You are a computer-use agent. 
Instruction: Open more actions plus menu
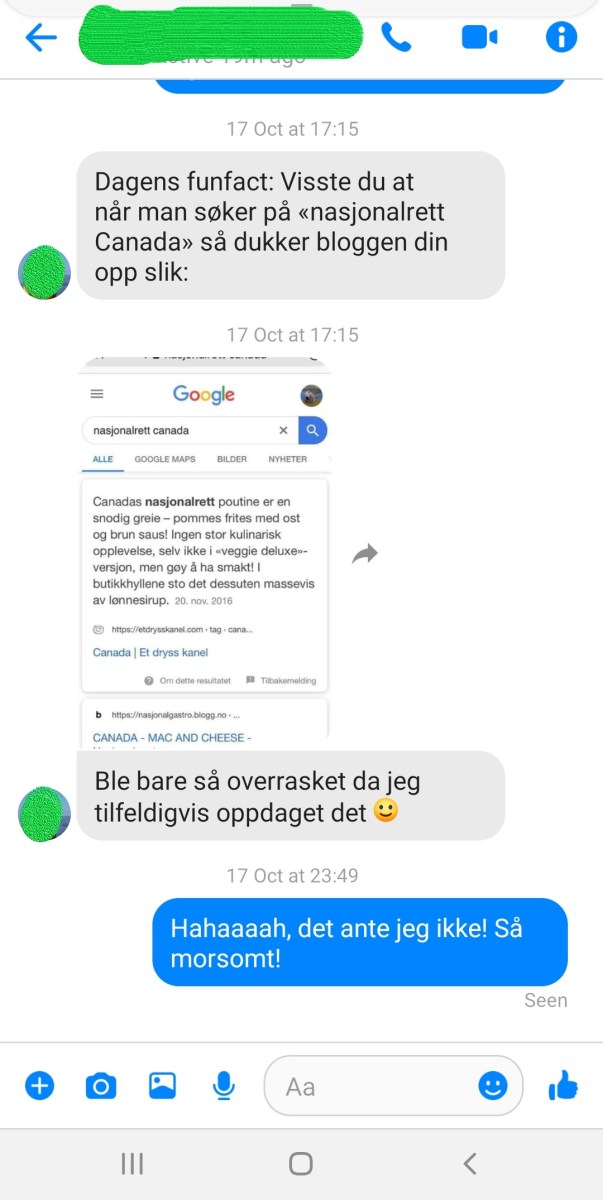[39, 1085]
